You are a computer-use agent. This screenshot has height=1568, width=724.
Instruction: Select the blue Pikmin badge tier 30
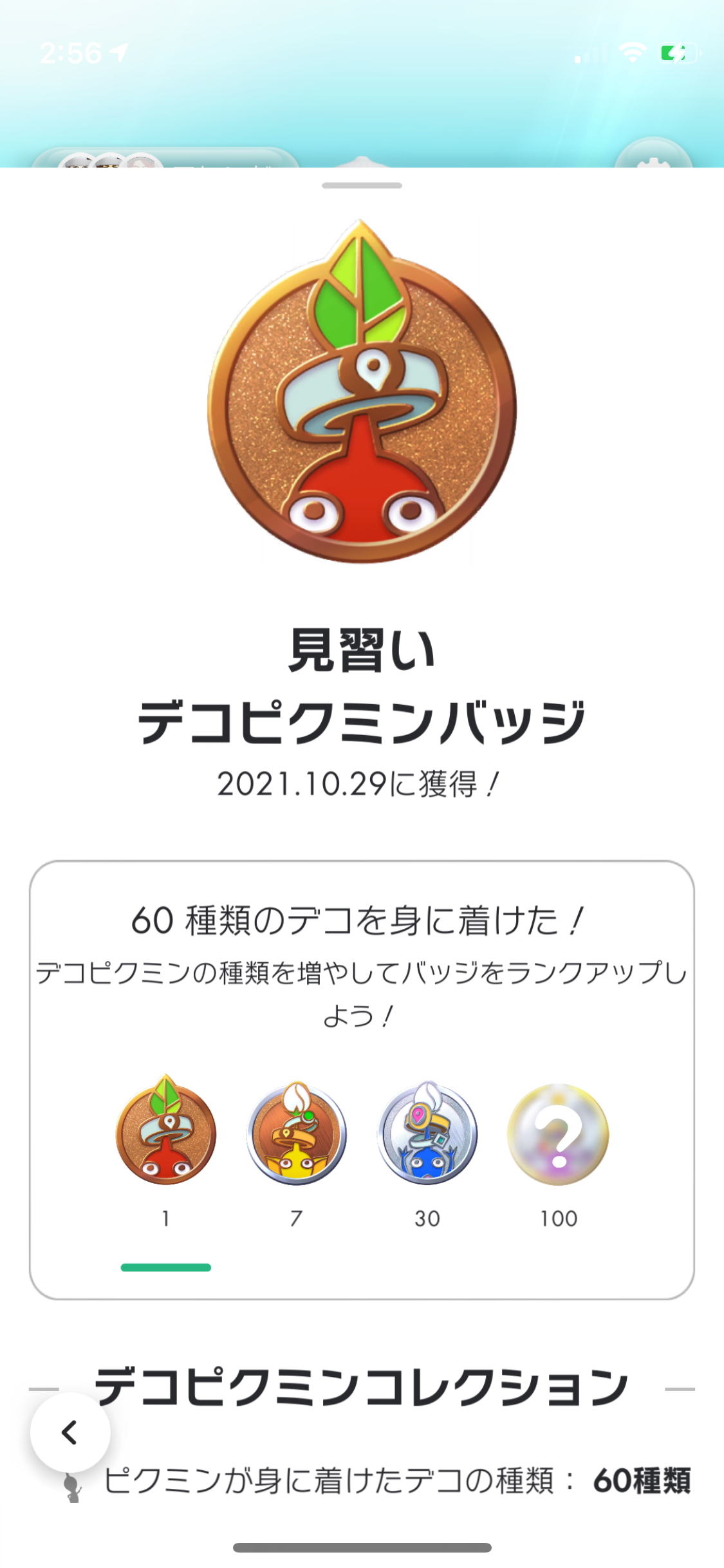coord(427,1134)
